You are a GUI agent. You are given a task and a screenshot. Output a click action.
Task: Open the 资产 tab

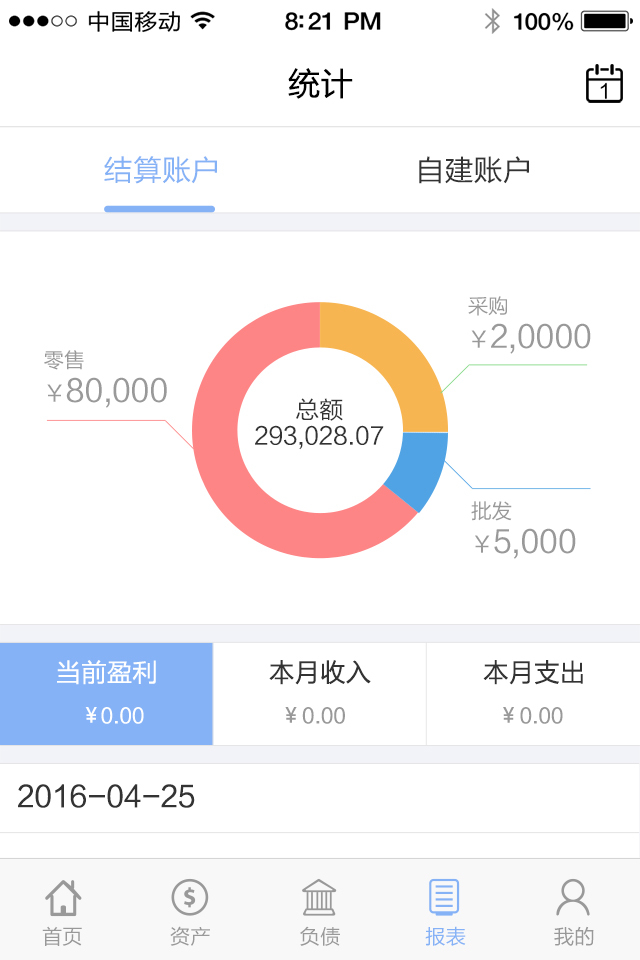pyautogui.click(x=190, y=911)
